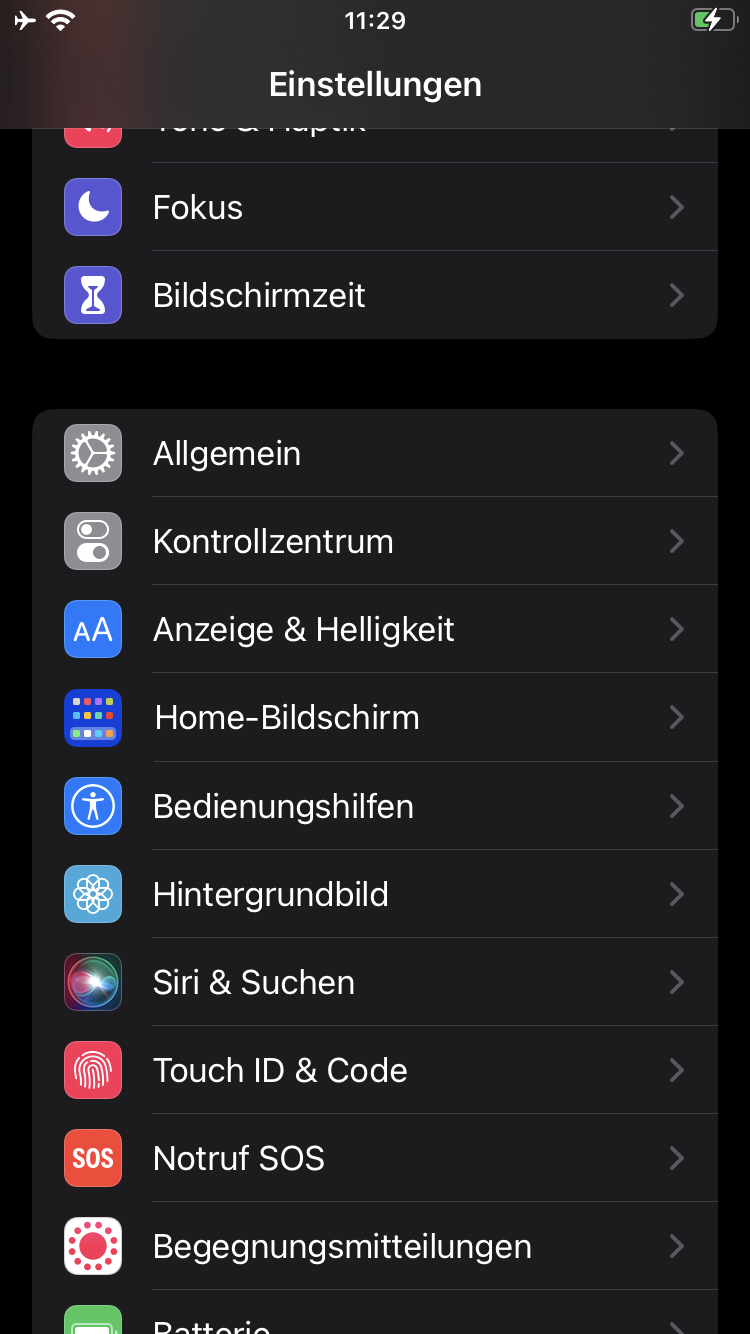Tap the Bedienungshilfen accessibility icon
This screenshot has width=750, height=1334.
(93, 806)
